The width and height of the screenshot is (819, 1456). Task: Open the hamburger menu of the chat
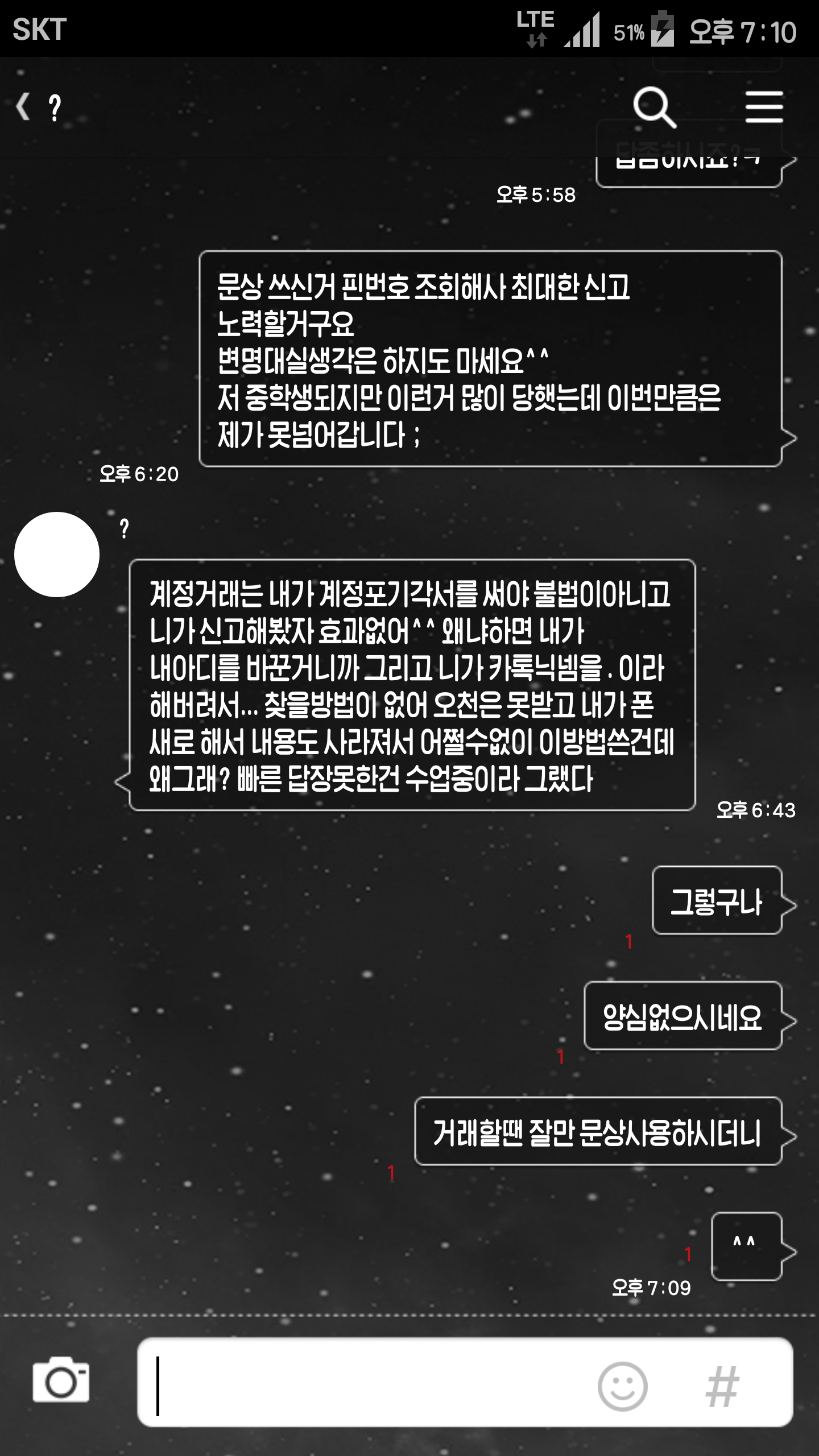coord(764,107)
